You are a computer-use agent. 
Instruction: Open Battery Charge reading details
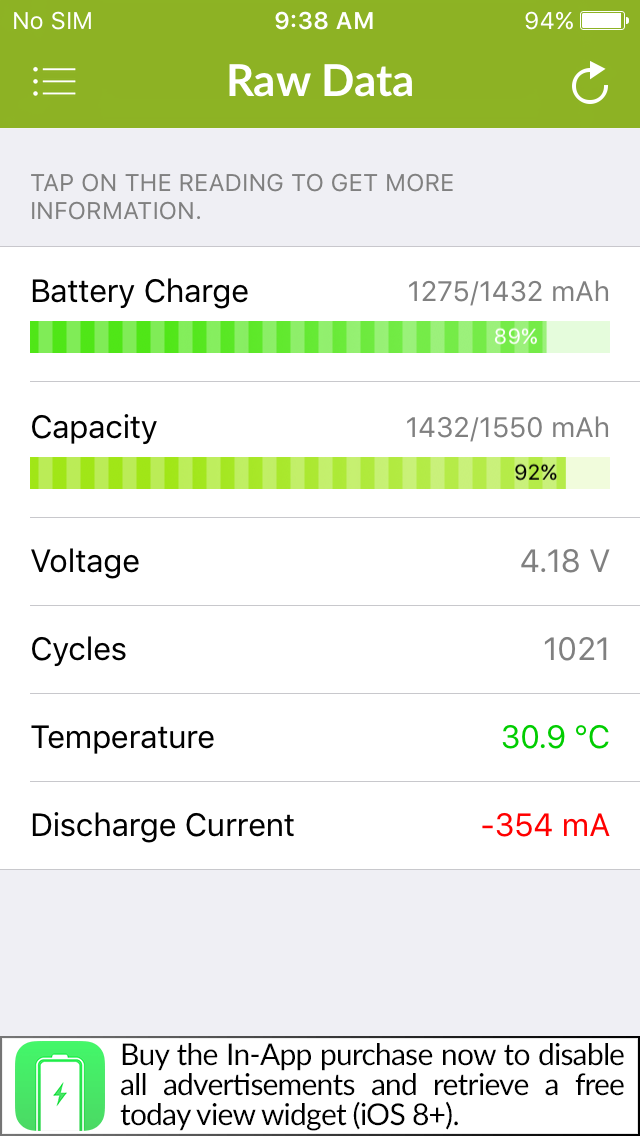click(x=320, y=314)
